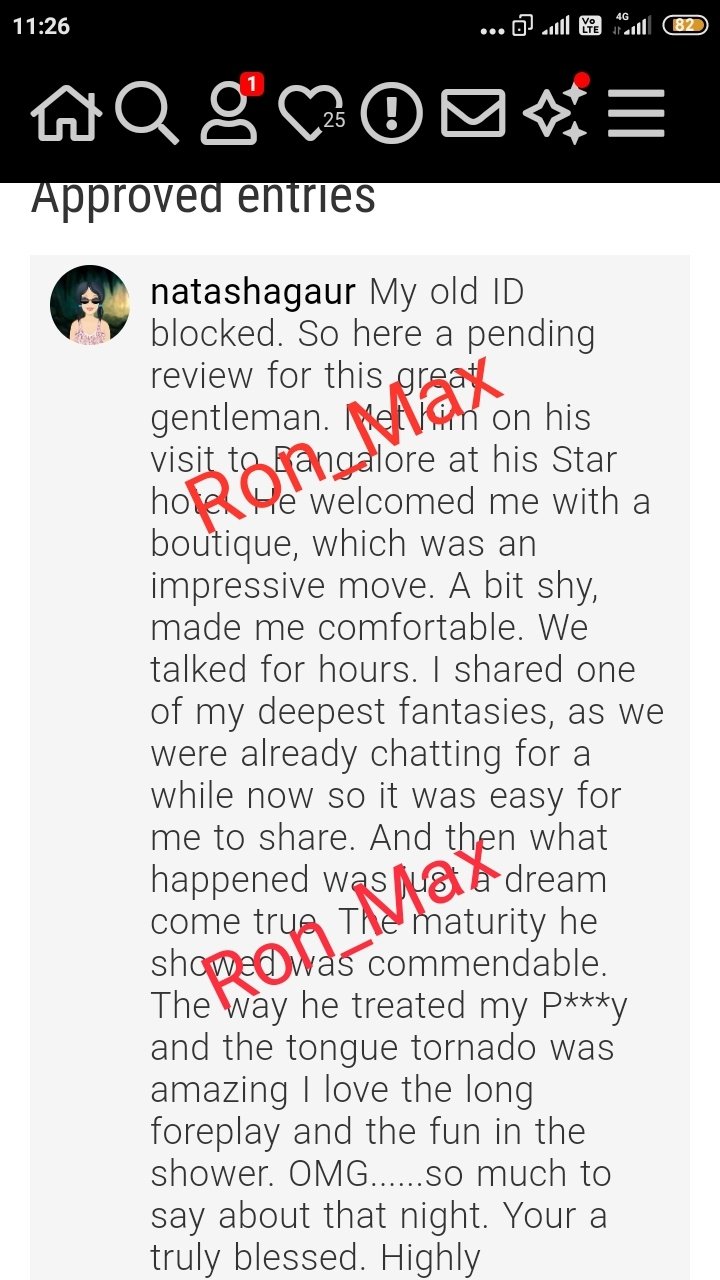The height and width of the screenshot is (1280, 720).
Task: Go to the home page
Action: [x=66, y=114]
